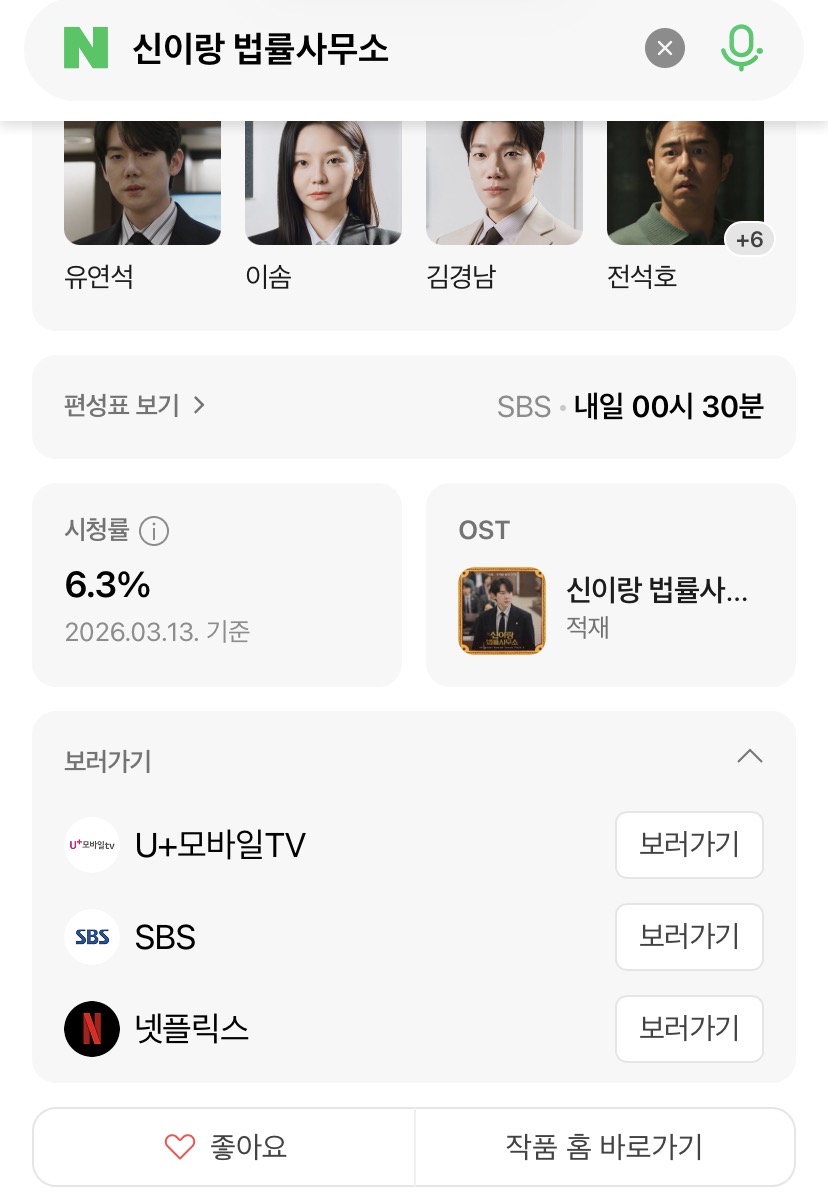The width and height of the screenshot is (828, 1197).
Task: Collapse the 보러가기 section
Action: pyautogui.click(x=749, y=757)
